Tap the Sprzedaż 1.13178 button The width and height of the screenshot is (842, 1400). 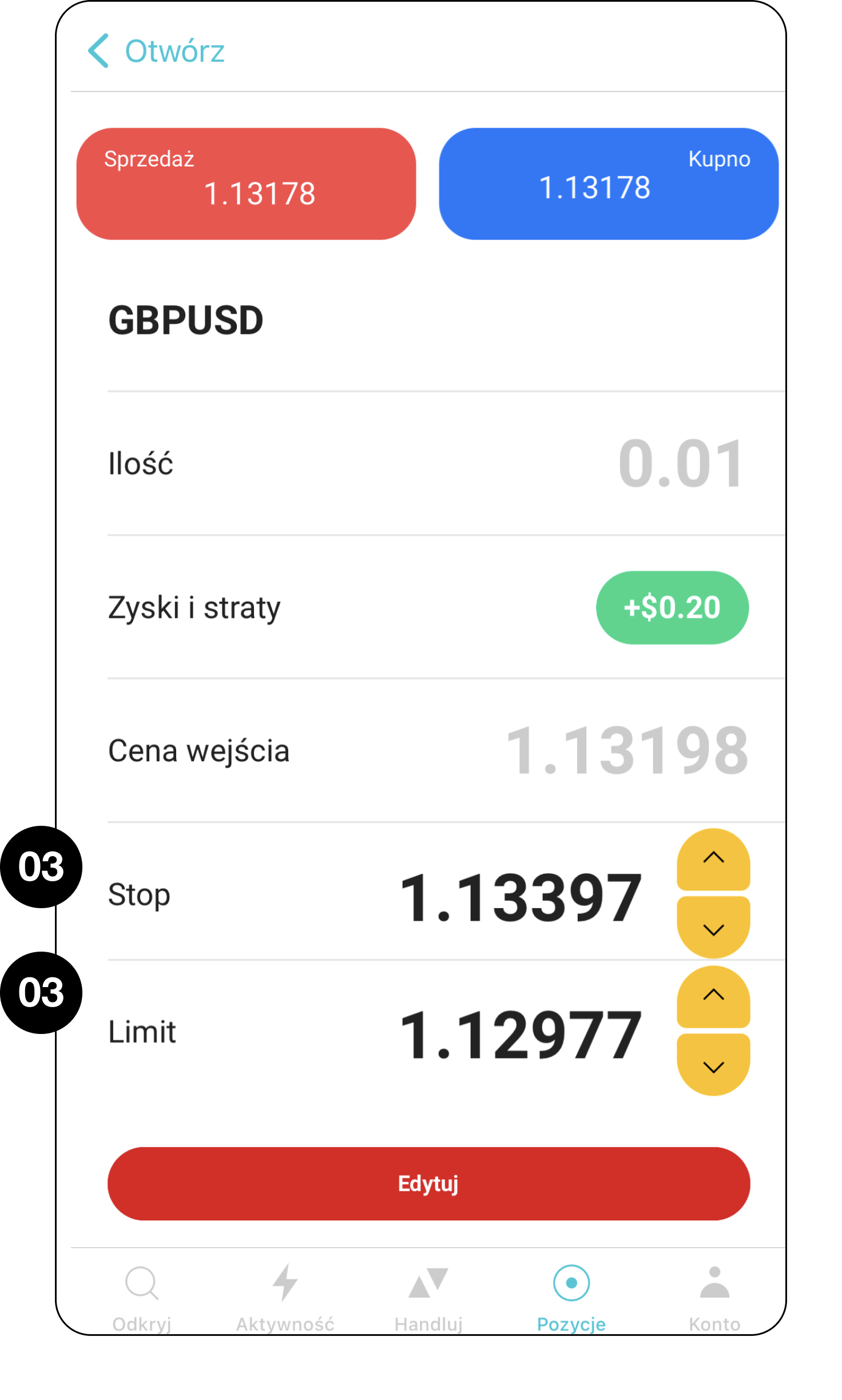[246, 184]
